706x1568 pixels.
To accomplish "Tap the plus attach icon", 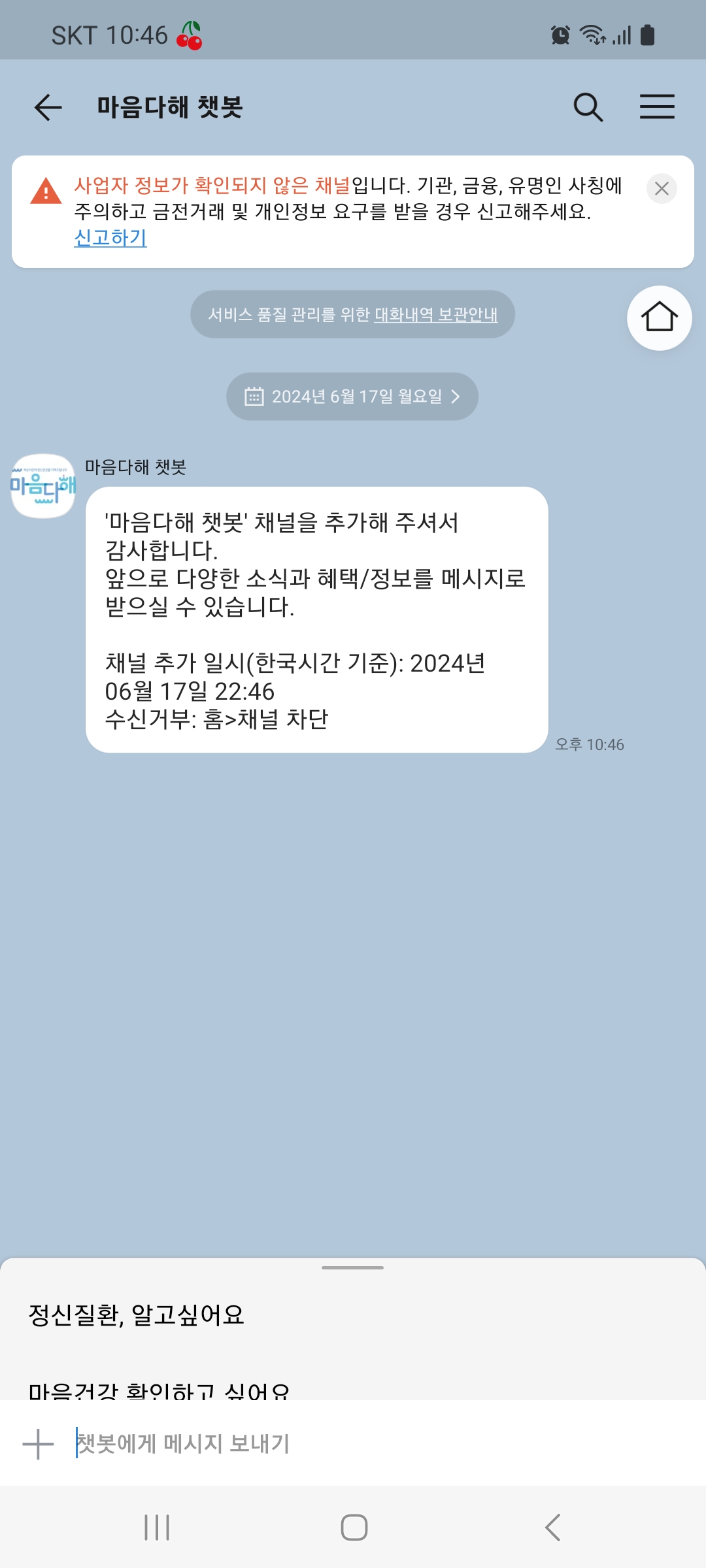I will click(x=38, y=1444).
